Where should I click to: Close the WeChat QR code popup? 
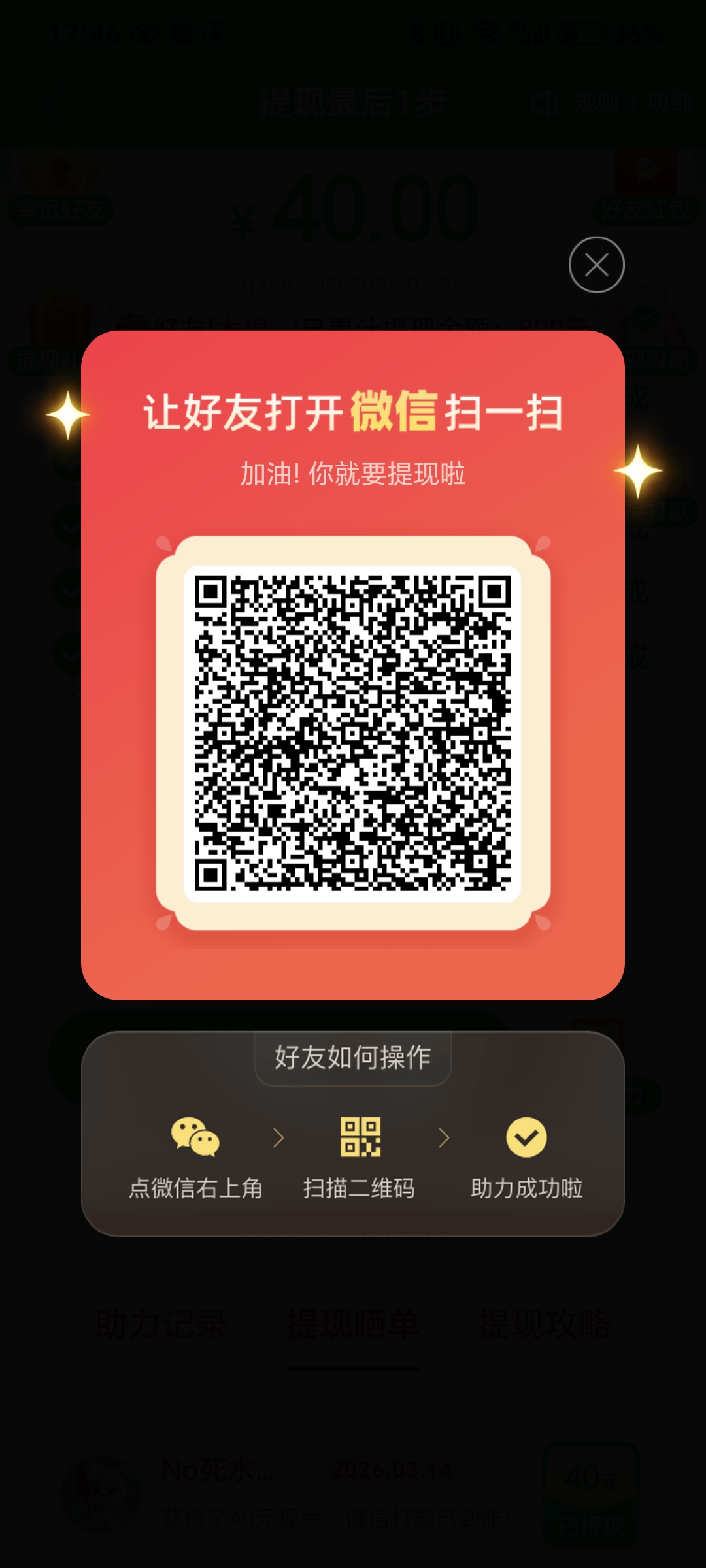596,265
